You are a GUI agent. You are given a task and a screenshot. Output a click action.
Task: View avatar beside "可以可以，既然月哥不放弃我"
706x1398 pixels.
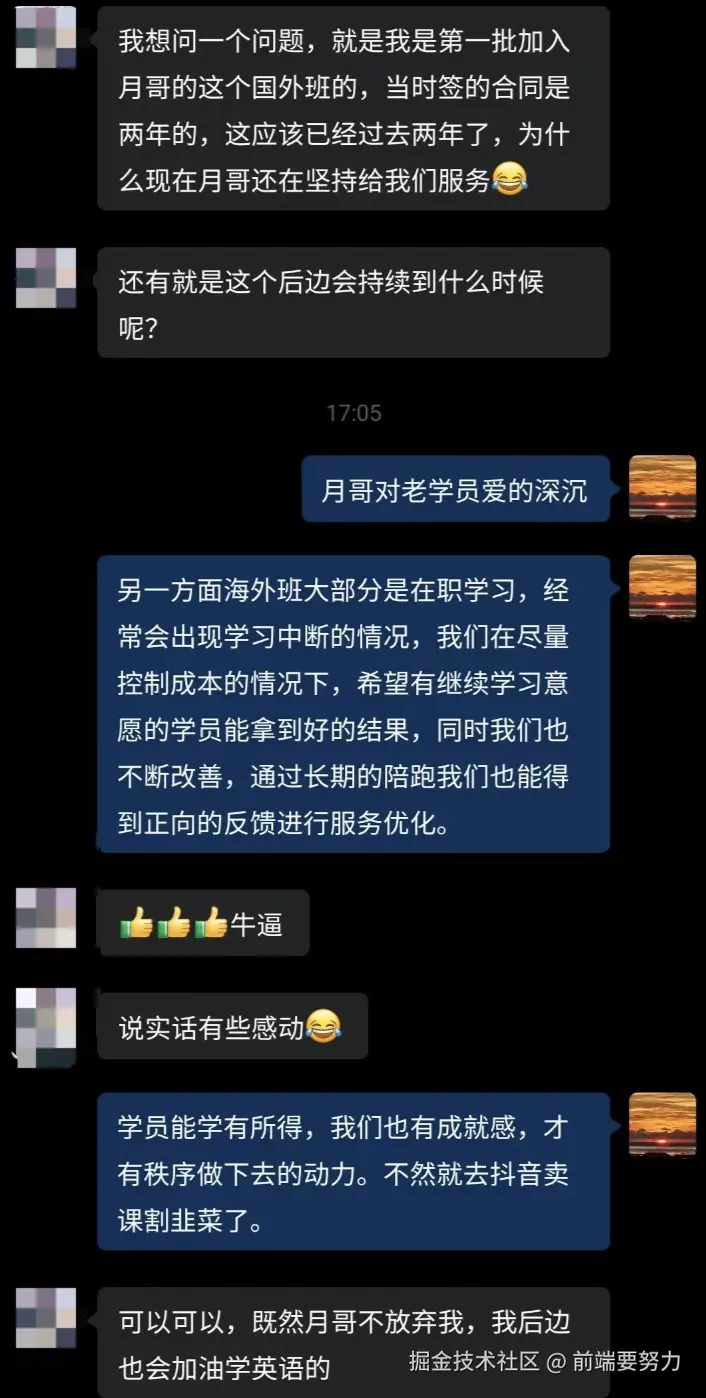click(x=46, y=1318)
